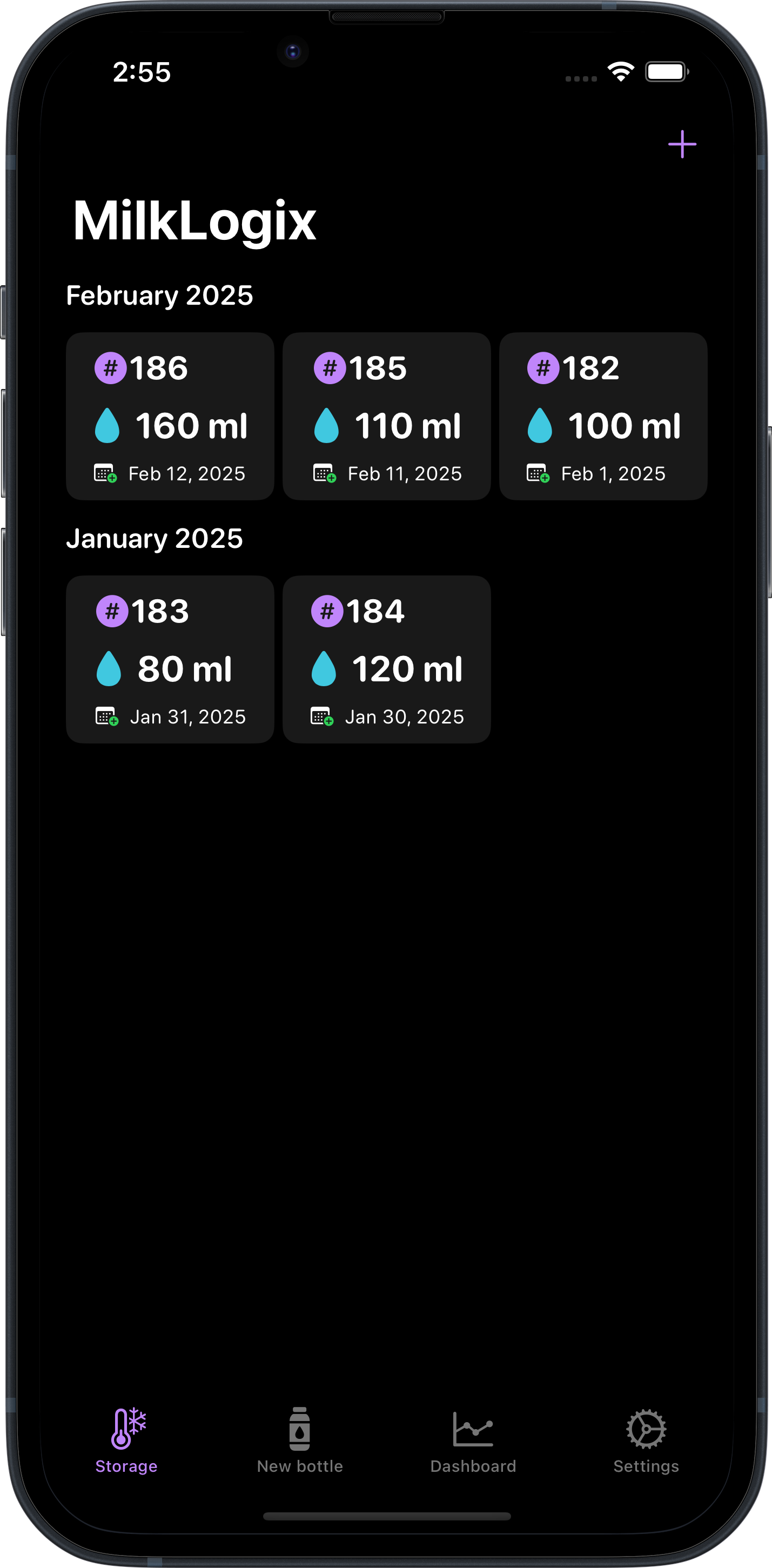The width and height of the screenshot is (772, 1568).
Task: Select the January 2025 header
Action: click(155, 538)
